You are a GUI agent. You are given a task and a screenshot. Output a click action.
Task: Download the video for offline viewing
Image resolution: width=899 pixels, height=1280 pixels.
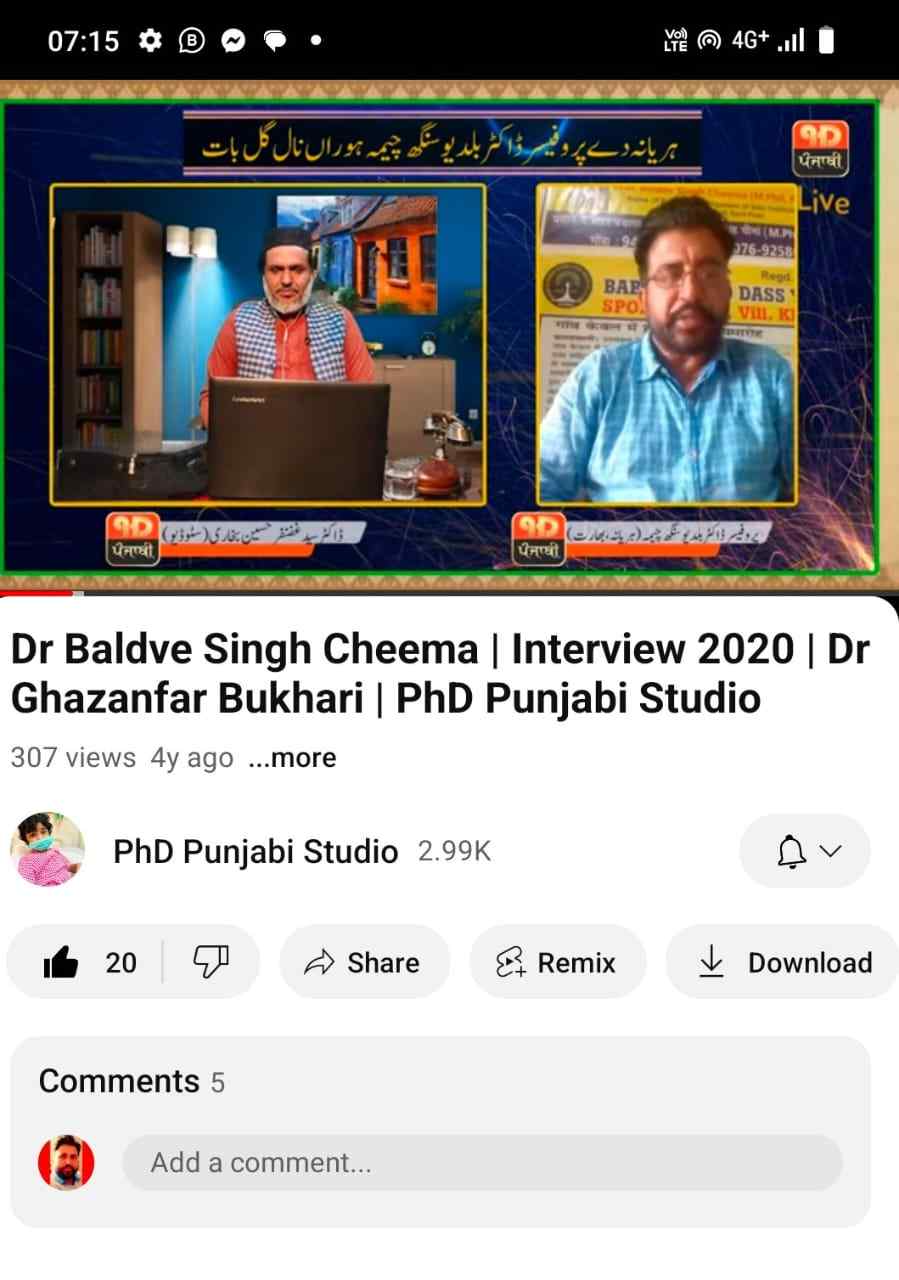[785, 963]
